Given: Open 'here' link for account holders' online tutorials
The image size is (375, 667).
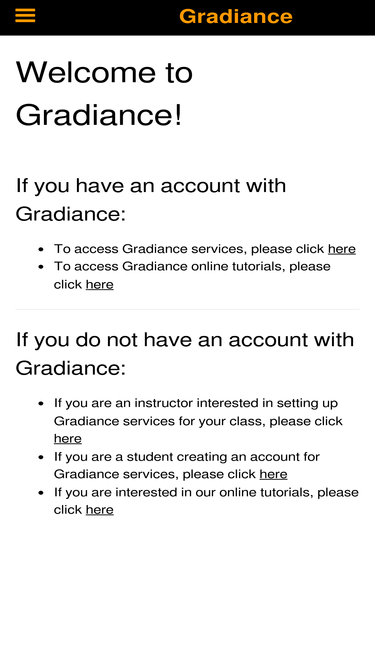Looking at the screenshot, I should click(x=99, y=285).
